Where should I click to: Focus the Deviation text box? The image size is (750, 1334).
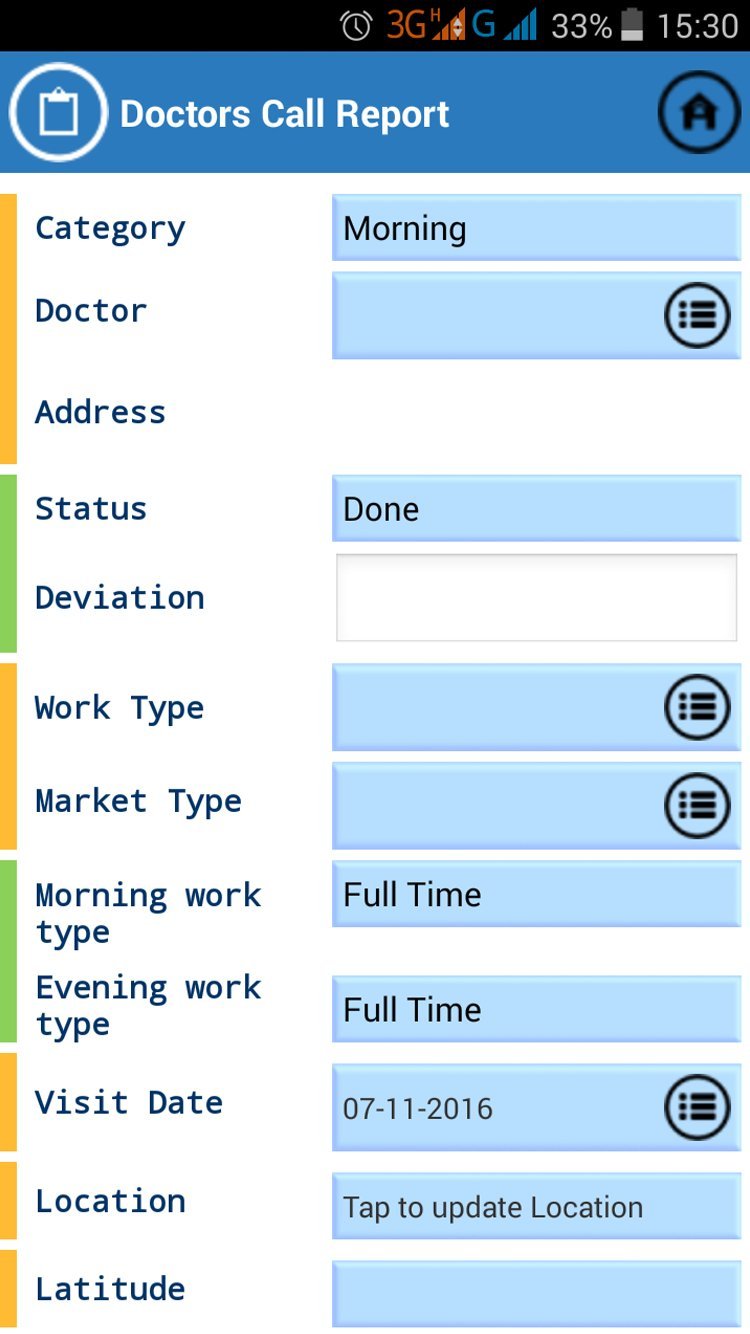(536, 598)
